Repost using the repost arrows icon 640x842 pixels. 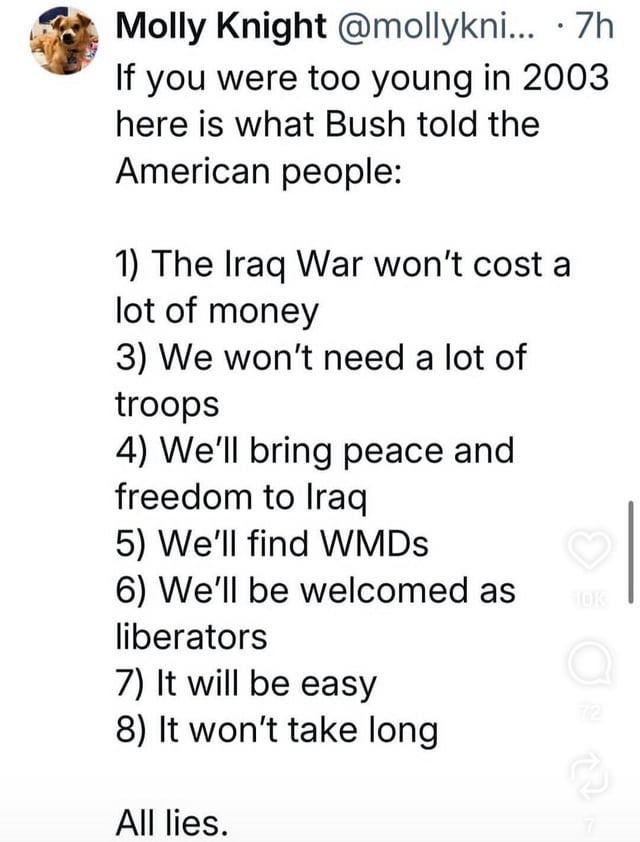click(587, 768)
